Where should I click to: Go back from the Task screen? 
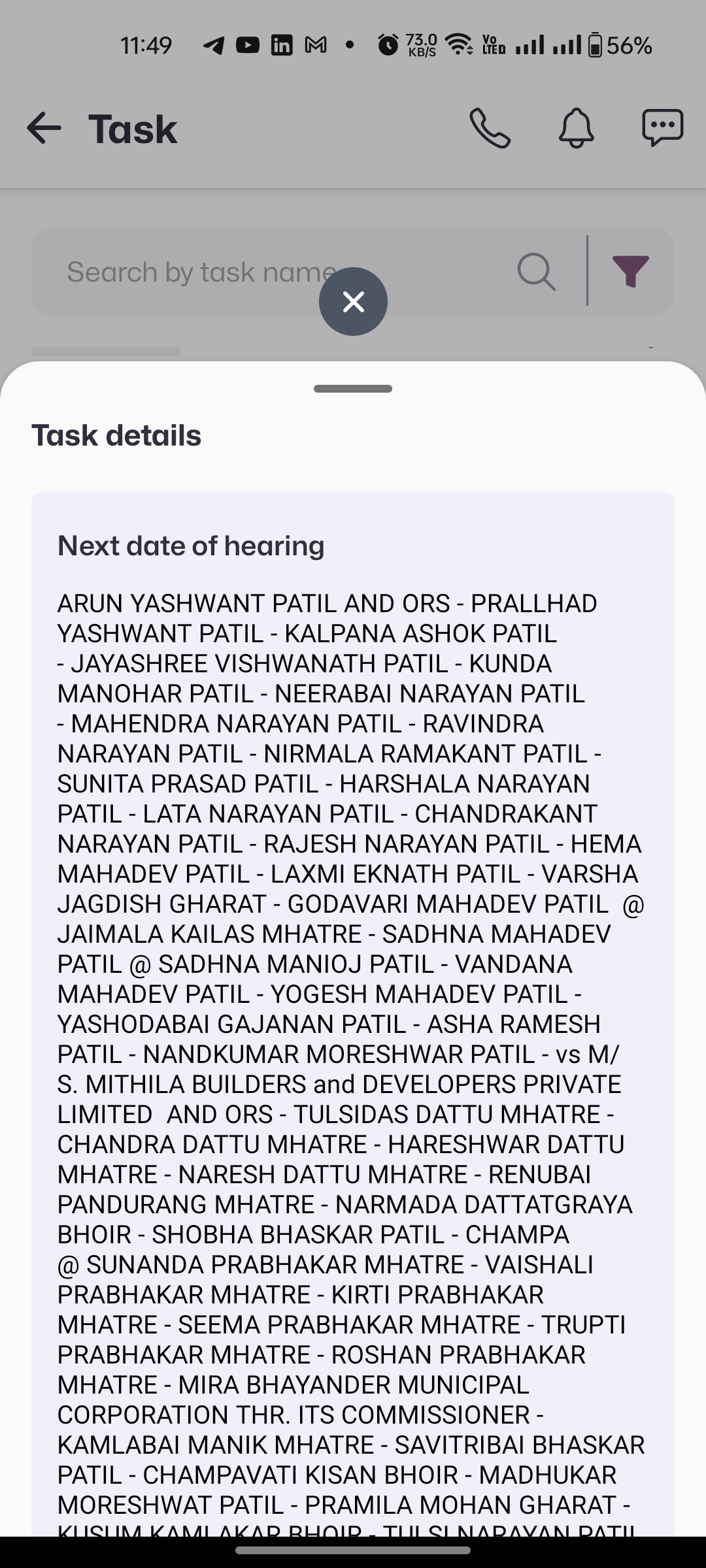point(44,128)
